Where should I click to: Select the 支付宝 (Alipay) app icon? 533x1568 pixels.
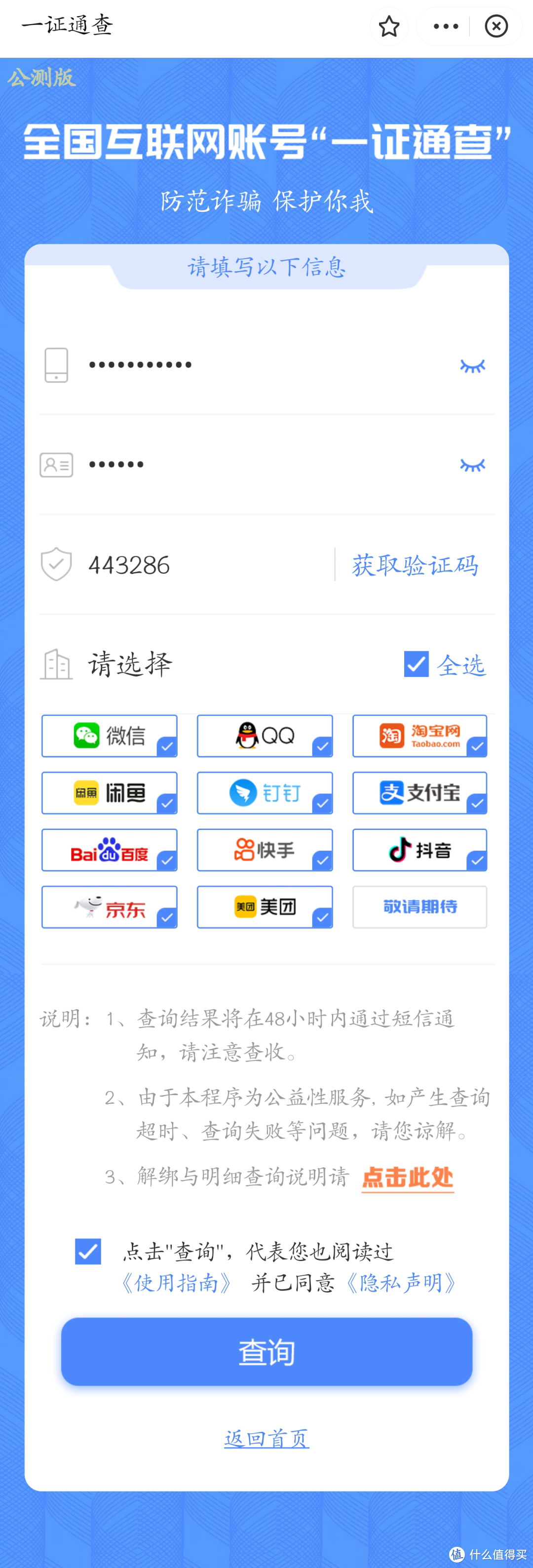tap(419, 792)
